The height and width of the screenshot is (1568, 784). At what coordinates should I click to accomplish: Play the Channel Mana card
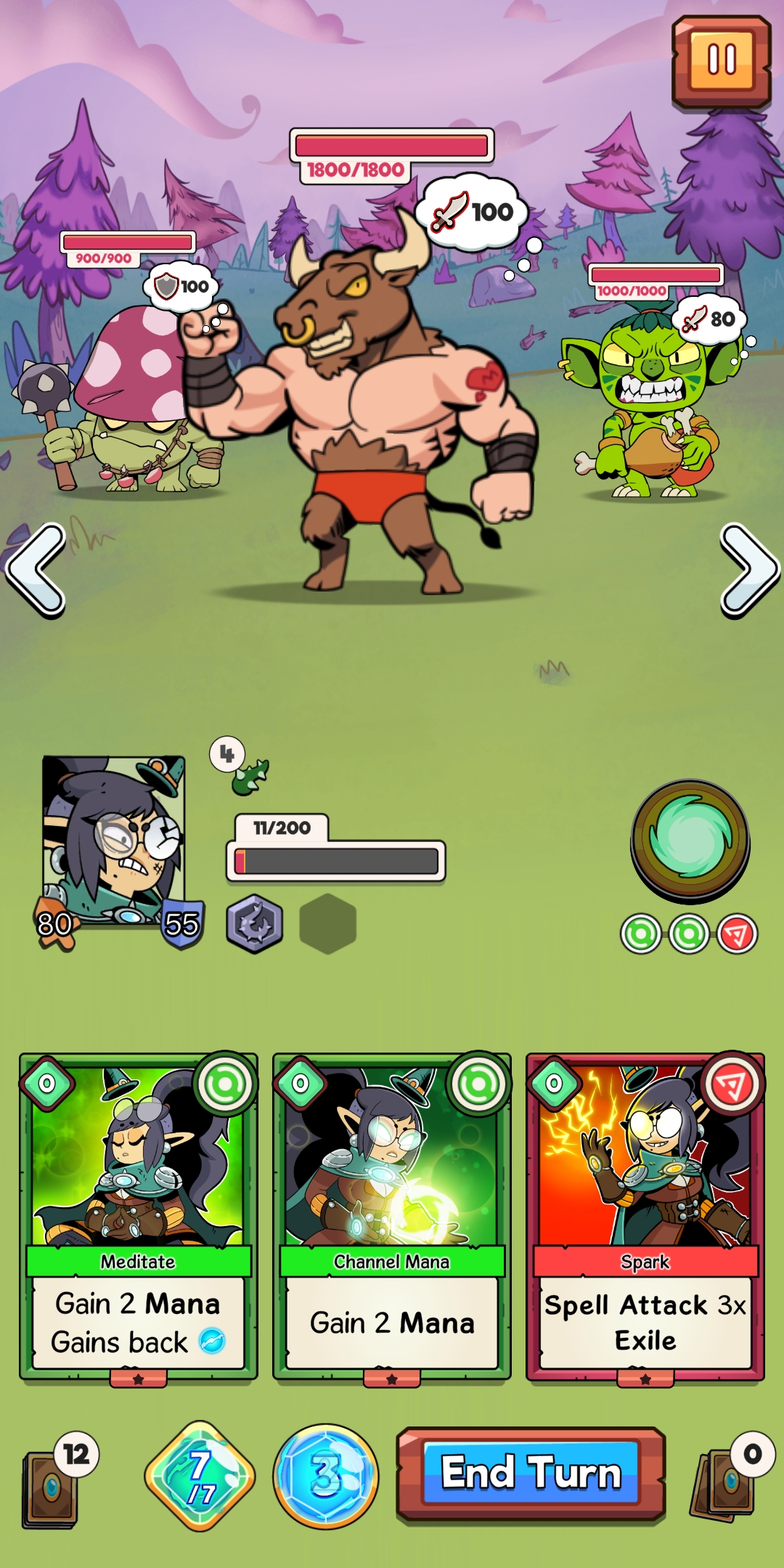pos(392,1216)
